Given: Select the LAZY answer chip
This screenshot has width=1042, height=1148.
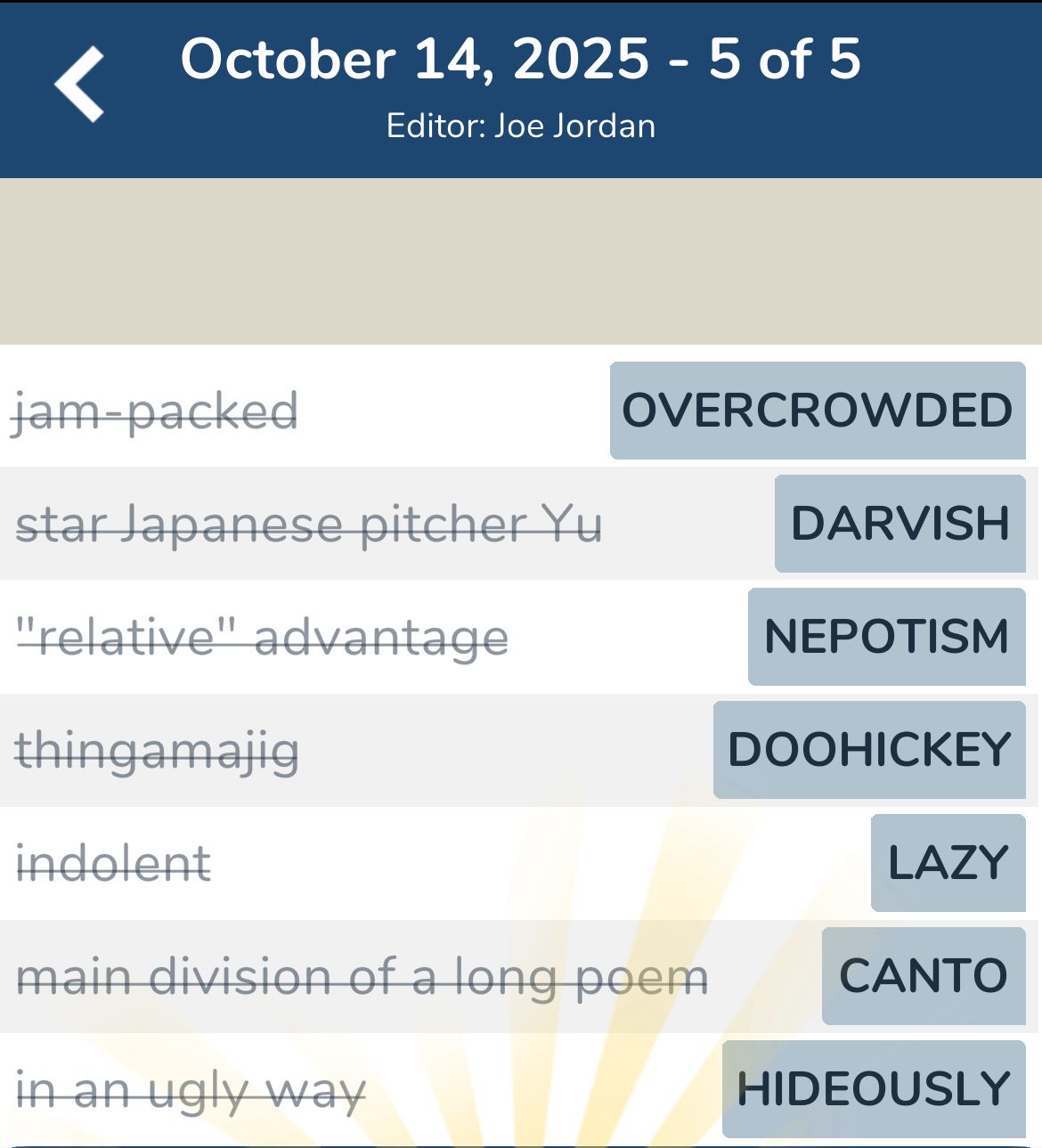Looking at the screenshot, I should (x=948, y=863).
